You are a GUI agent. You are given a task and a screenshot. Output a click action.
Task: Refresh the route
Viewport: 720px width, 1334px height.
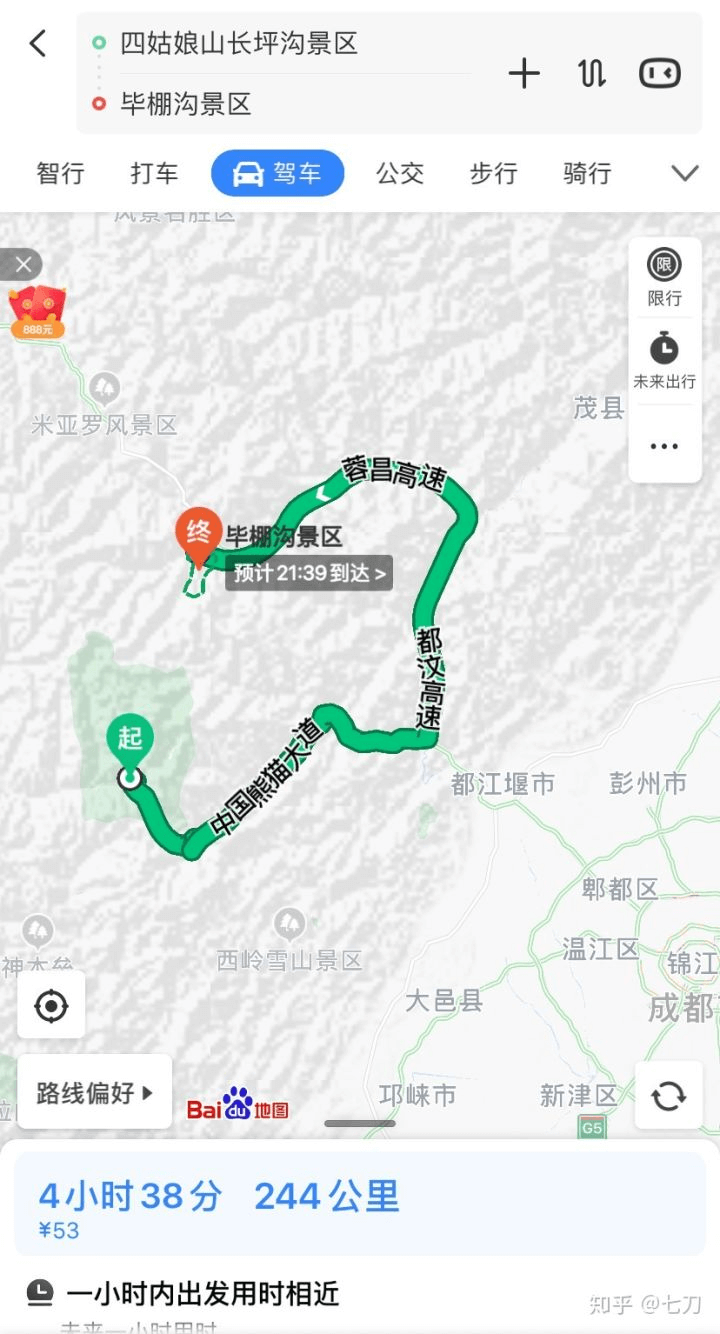click(x=668, y=1096)
